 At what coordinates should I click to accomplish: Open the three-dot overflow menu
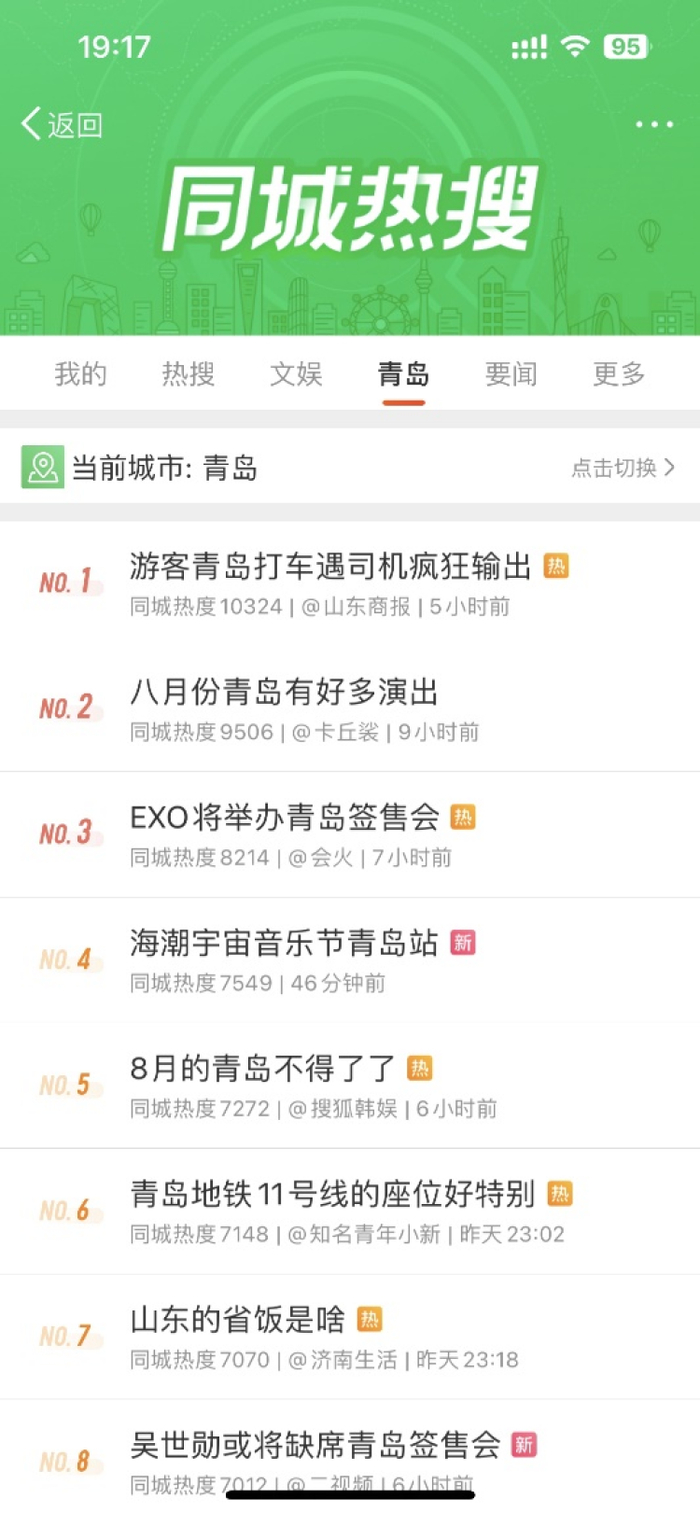coord(654,125)
